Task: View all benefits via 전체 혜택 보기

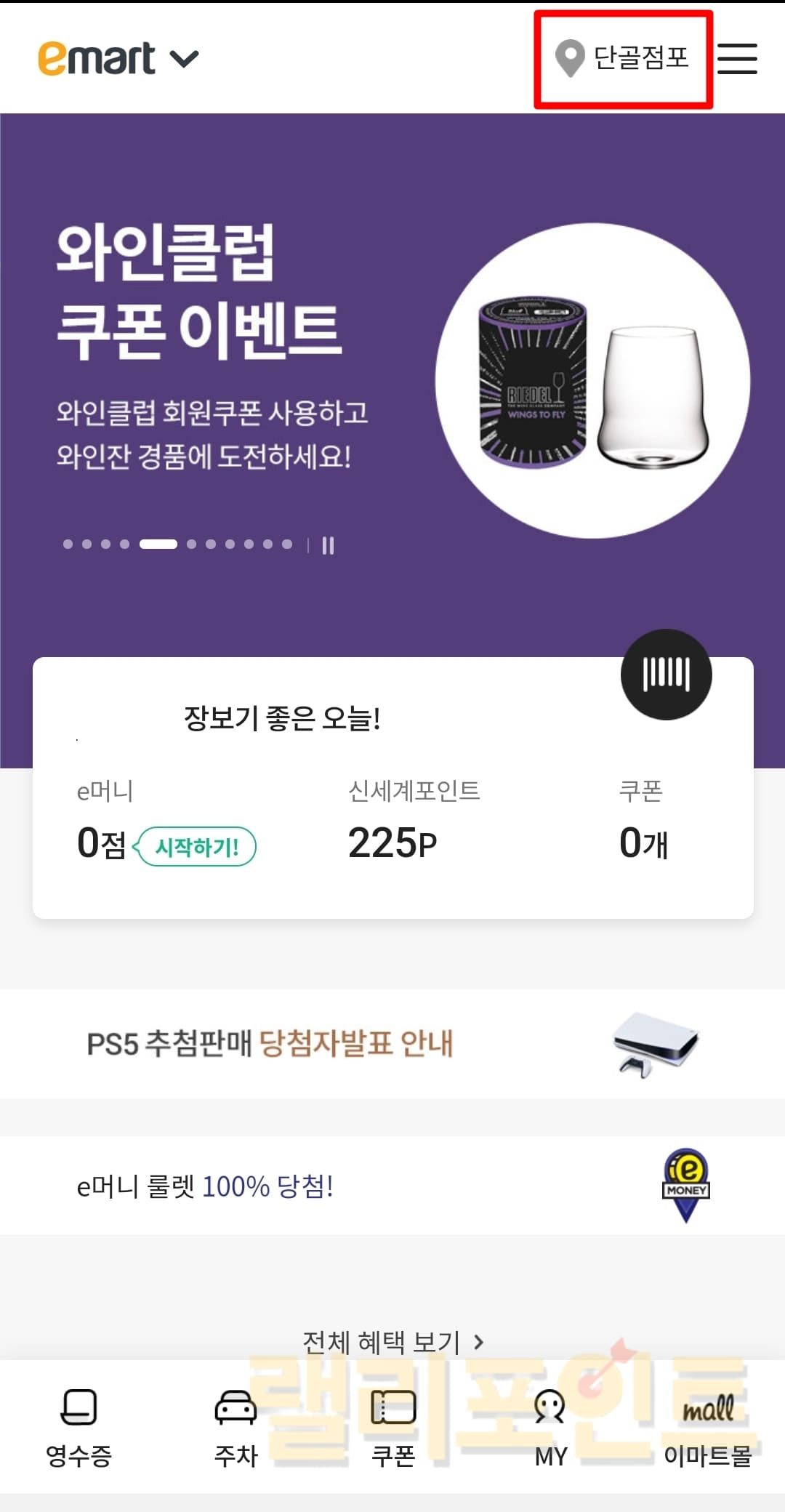Action: coord(392,1342)
